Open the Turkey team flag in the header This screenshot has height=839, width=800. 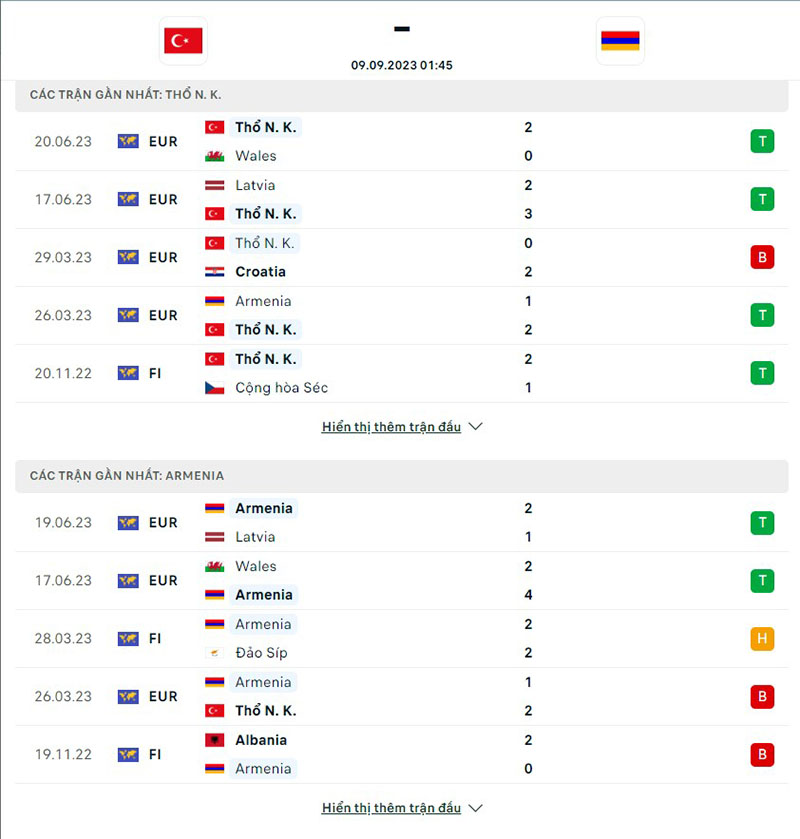point(183,41)
